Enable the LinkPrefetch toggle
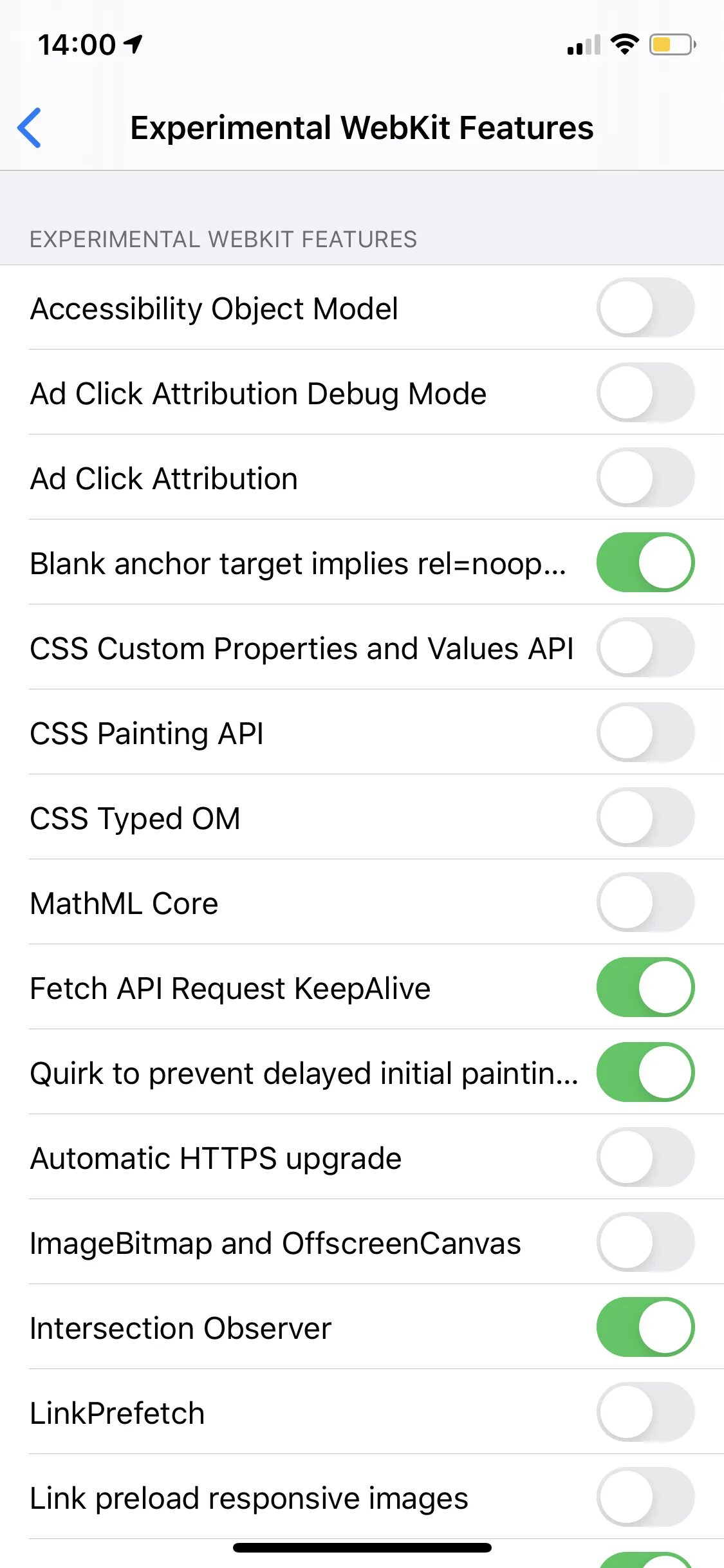Screen dimensions: 724x1568 [x=645, y=1412]
